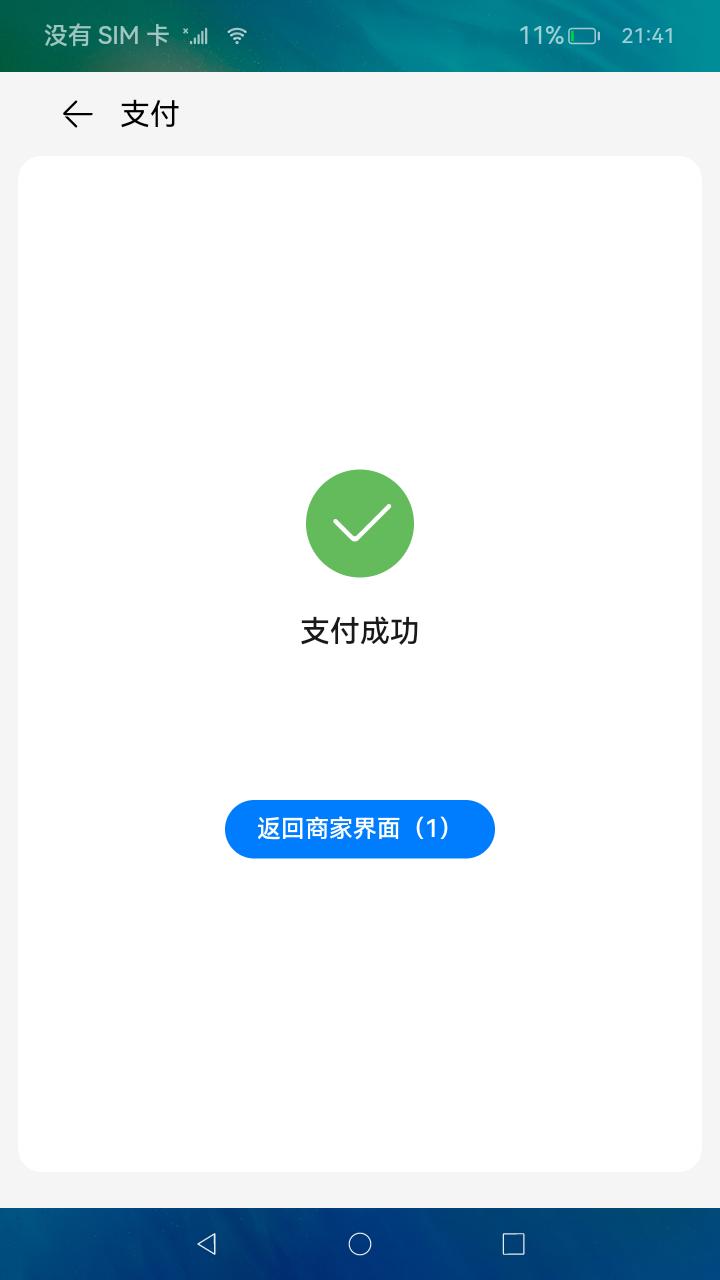Go back using system navigation bar
Viewport: 720px width, 1280px height.
click(x=207, y=1243)
